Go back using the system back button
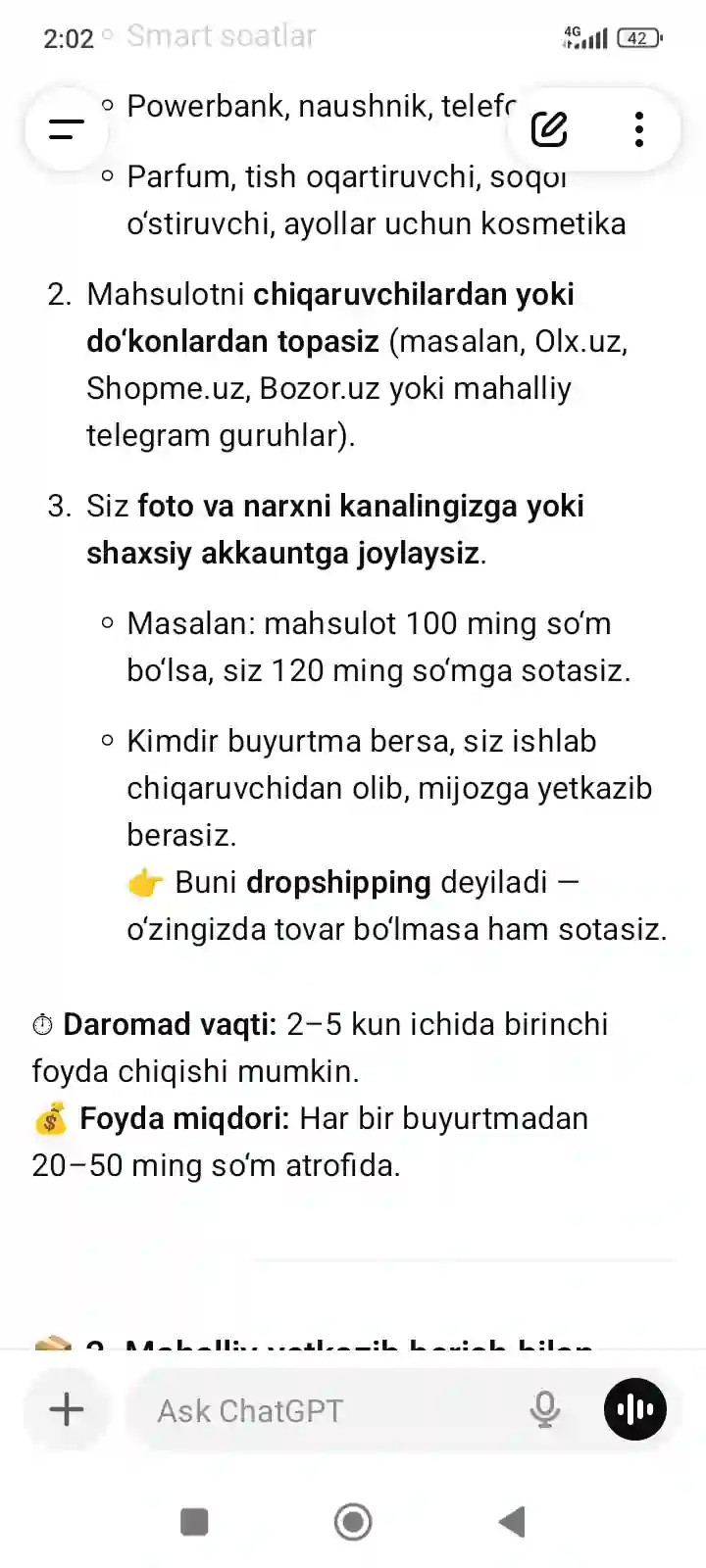Image resolution: width=706 pixels, height=1568 pixels. (512, 1522)
